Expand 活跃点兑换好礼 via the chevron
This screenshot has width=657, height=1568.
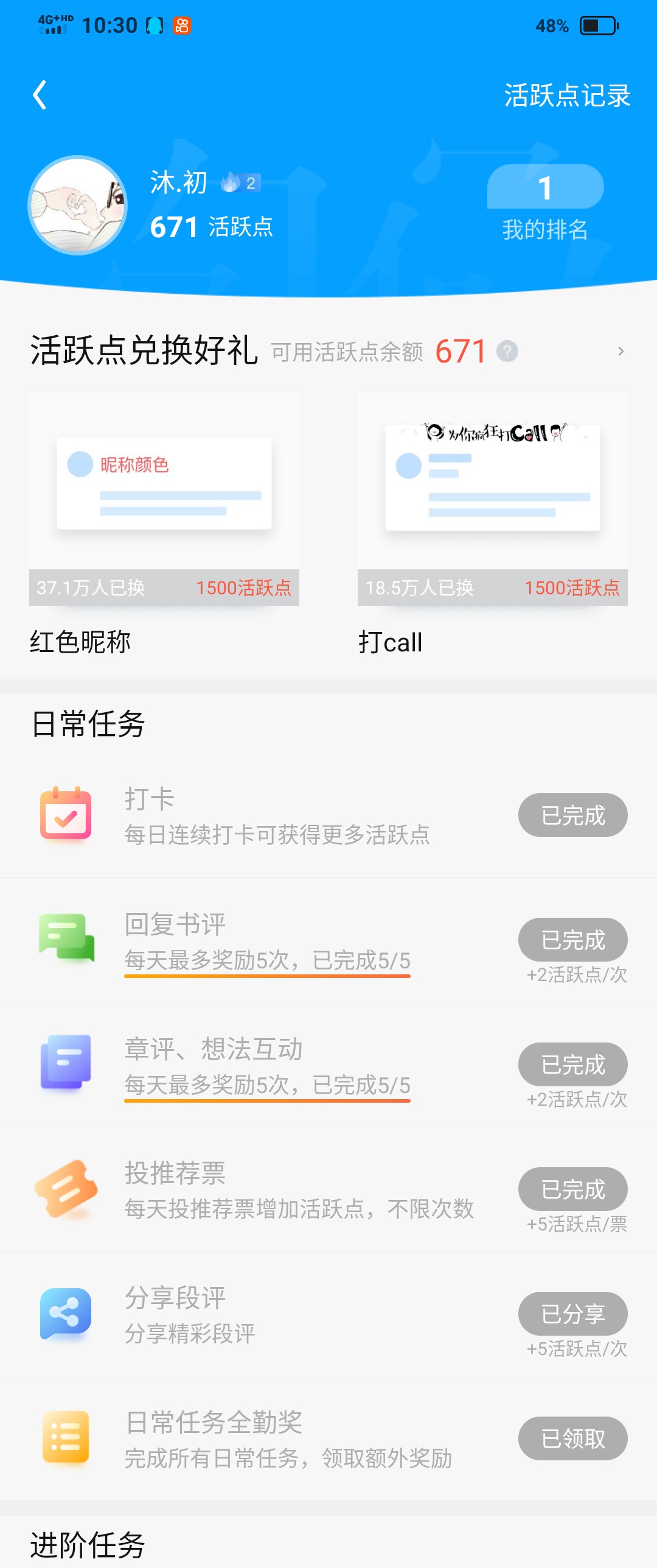[620, 351]
